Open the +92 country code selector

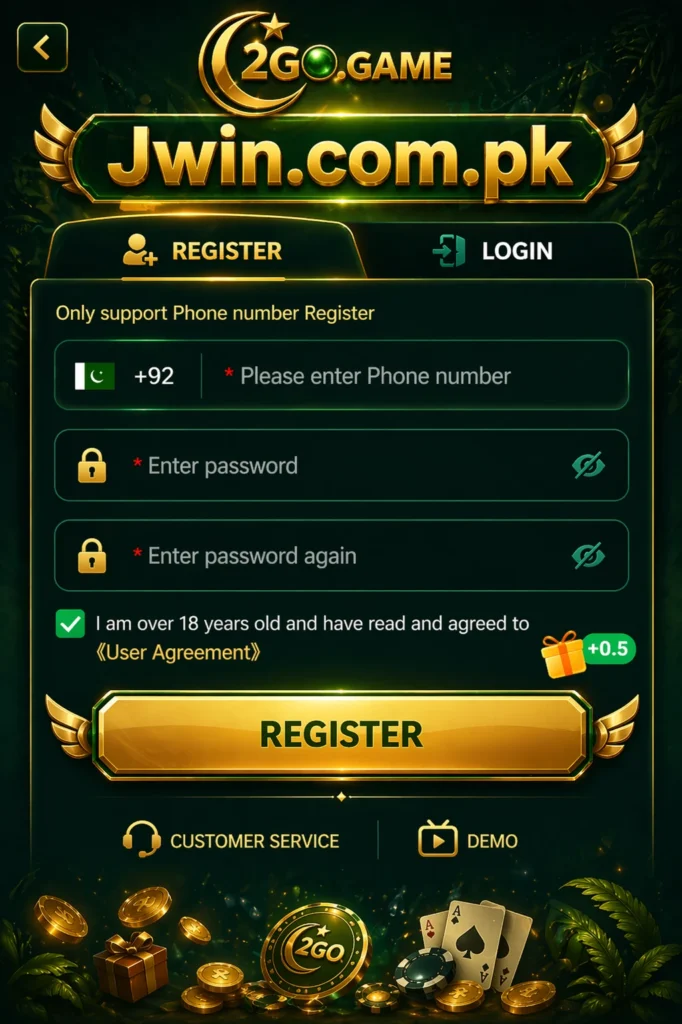point(126,376)
